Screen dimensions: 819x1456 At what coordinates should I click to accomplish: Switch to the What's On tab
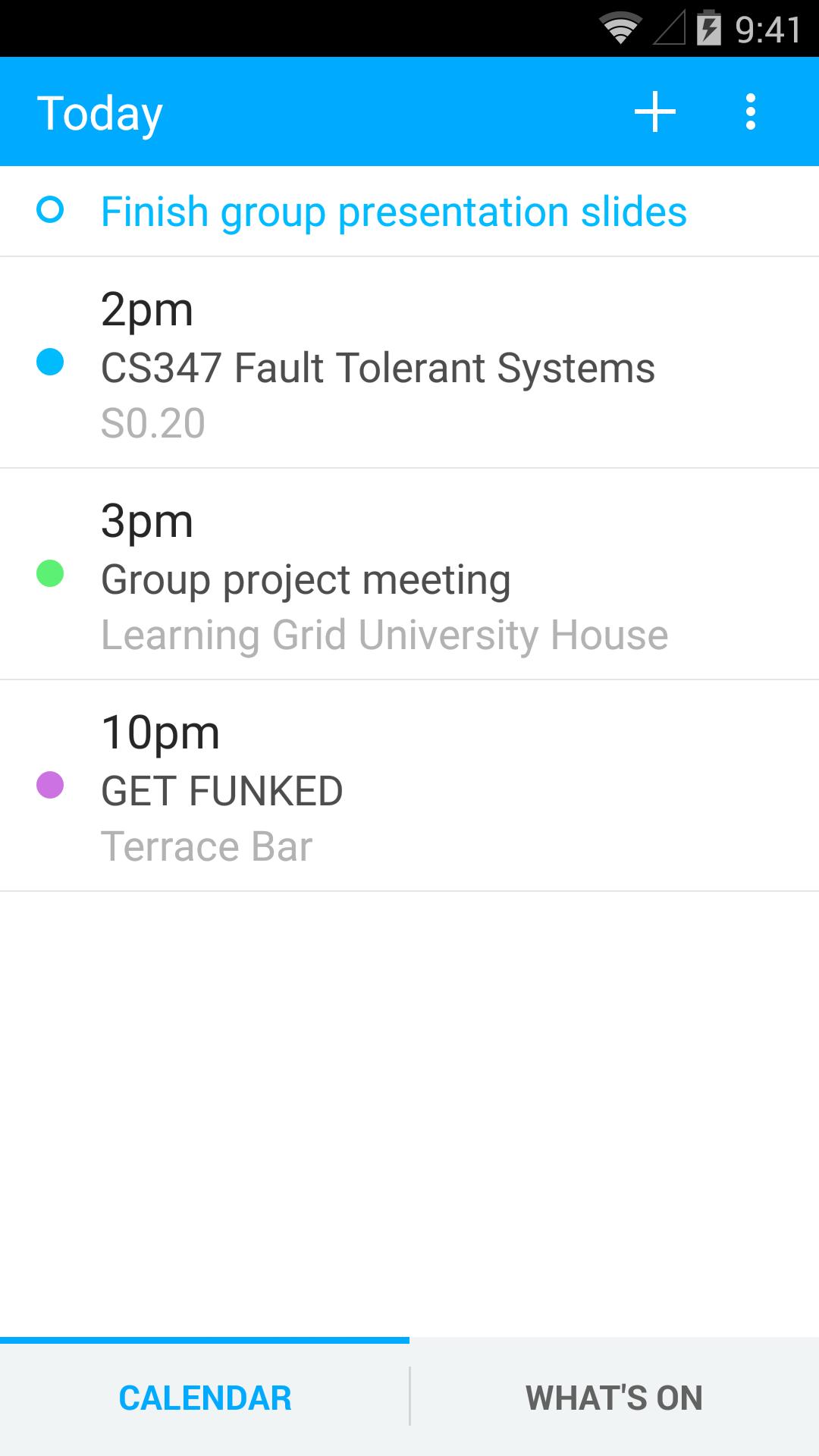(x=614, y=1398)
